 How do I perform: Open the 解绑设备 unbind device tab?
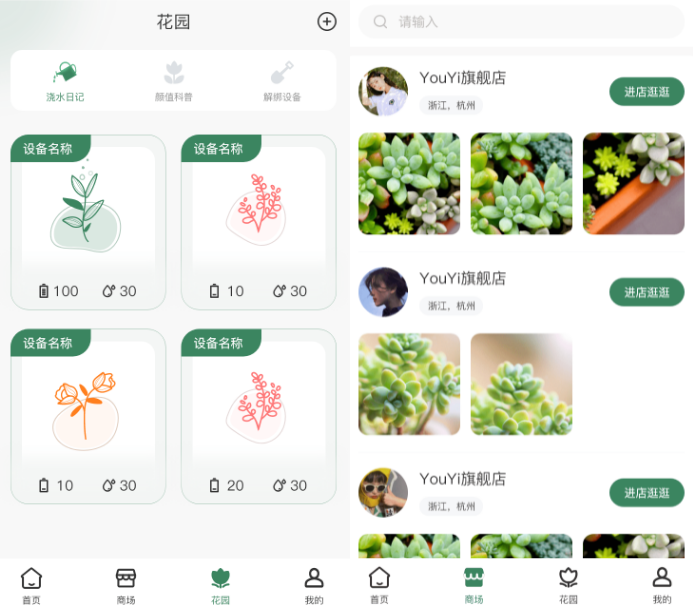pyautogui.click(x=282, y=82)
